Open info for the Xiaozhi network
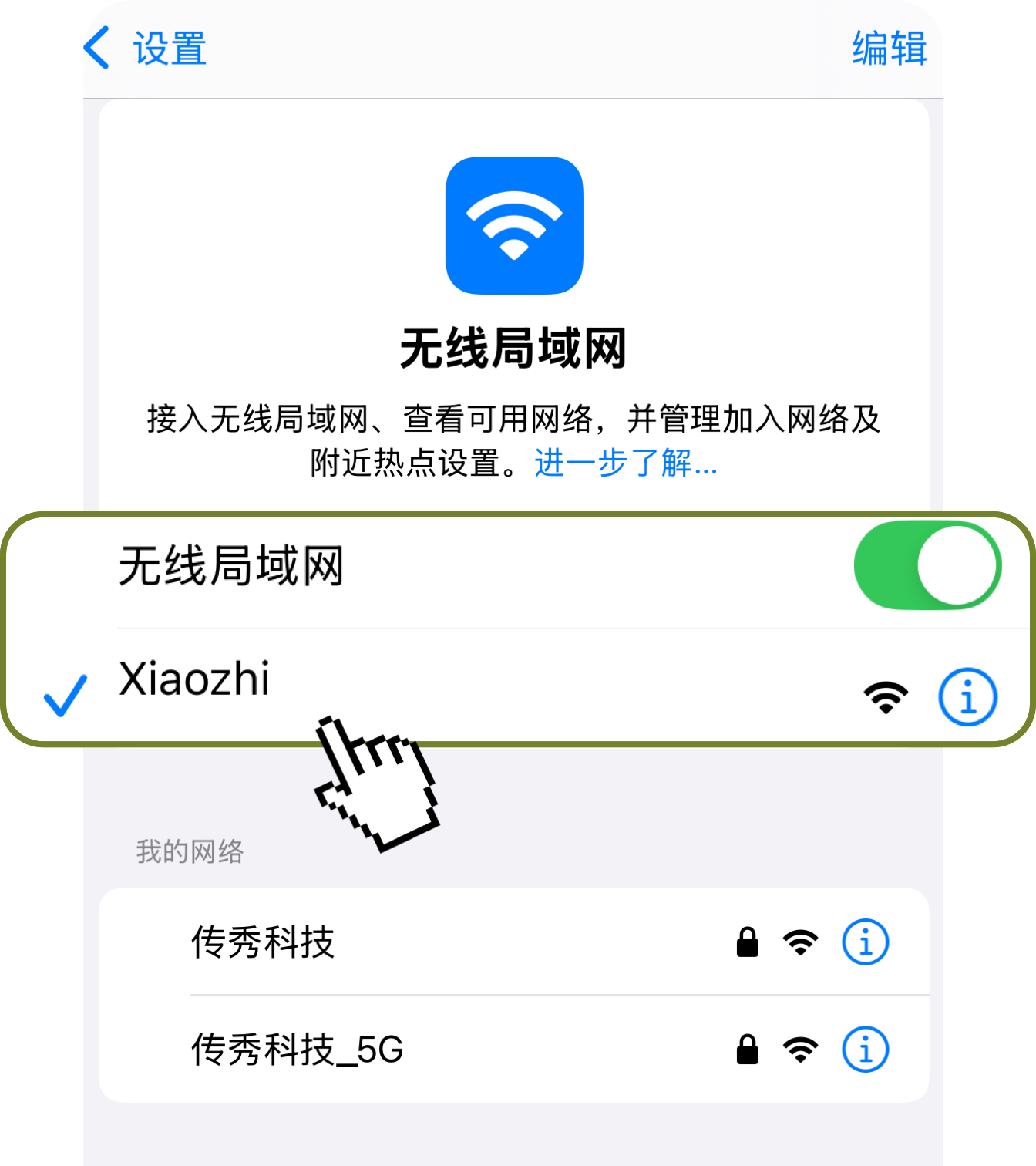Image resolution: width=1036 pixels, height=1166 pixels. coord(967,696)
